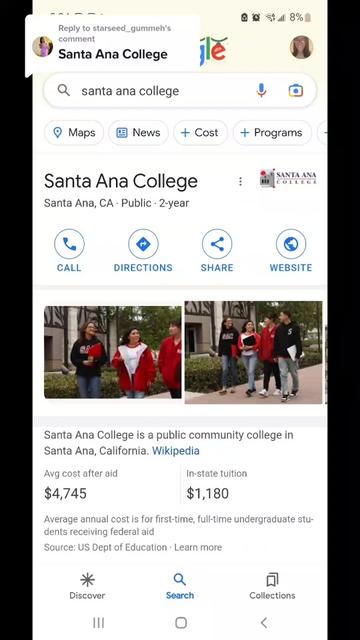The height and width of the screenshot is (640, 360).
Task: Start voice search with the microphone
Action: (261, 91)
